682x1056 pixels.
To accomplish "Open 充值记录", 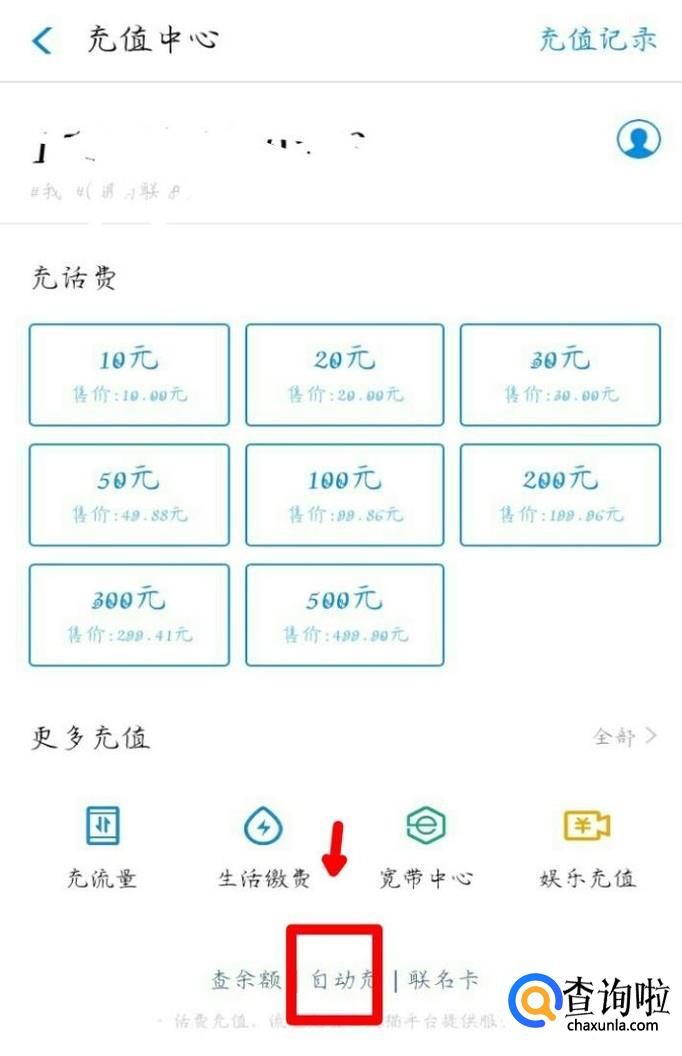I will click(x=598, y=40).
